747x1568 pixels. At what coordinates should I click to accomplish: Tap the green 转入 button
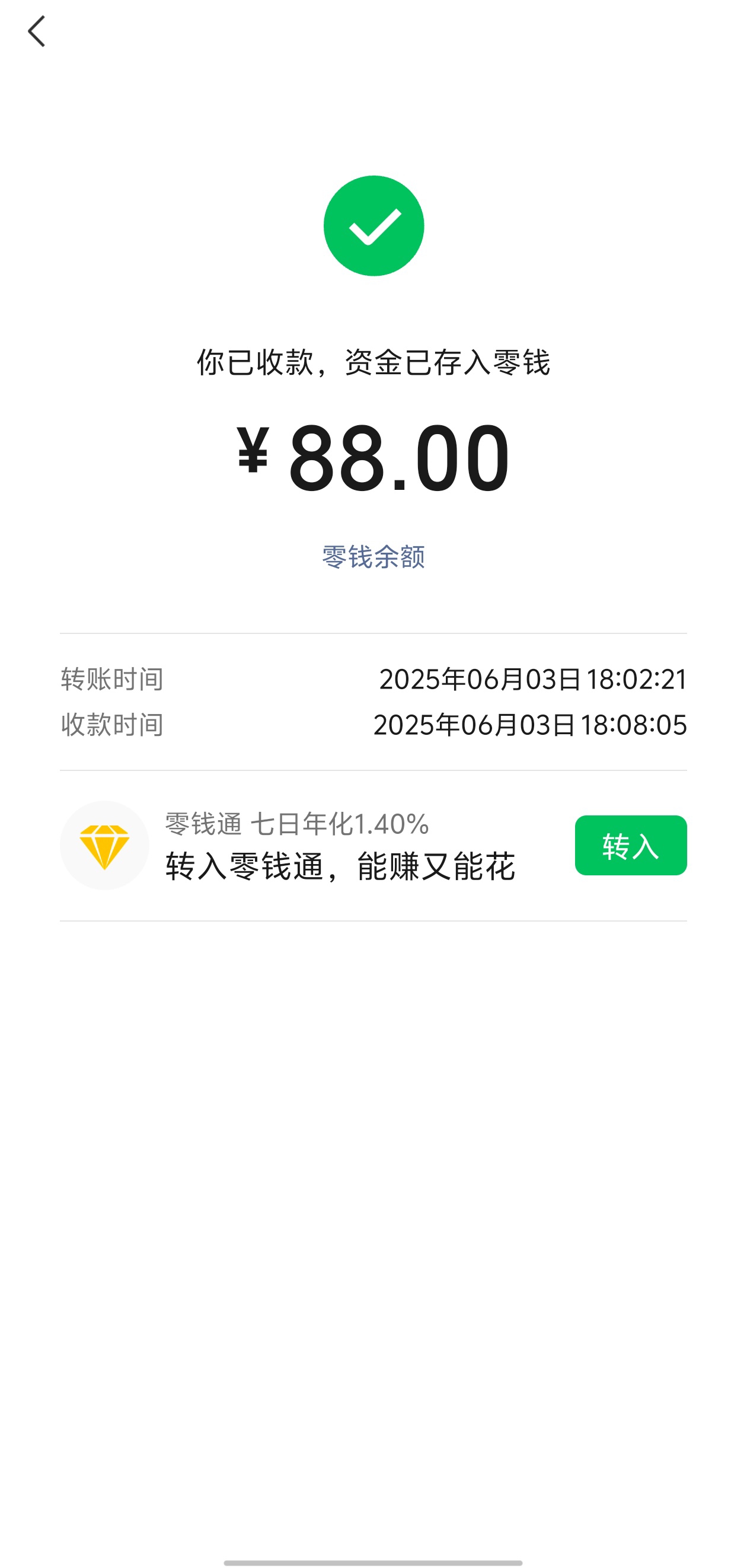tap(630, 845)
